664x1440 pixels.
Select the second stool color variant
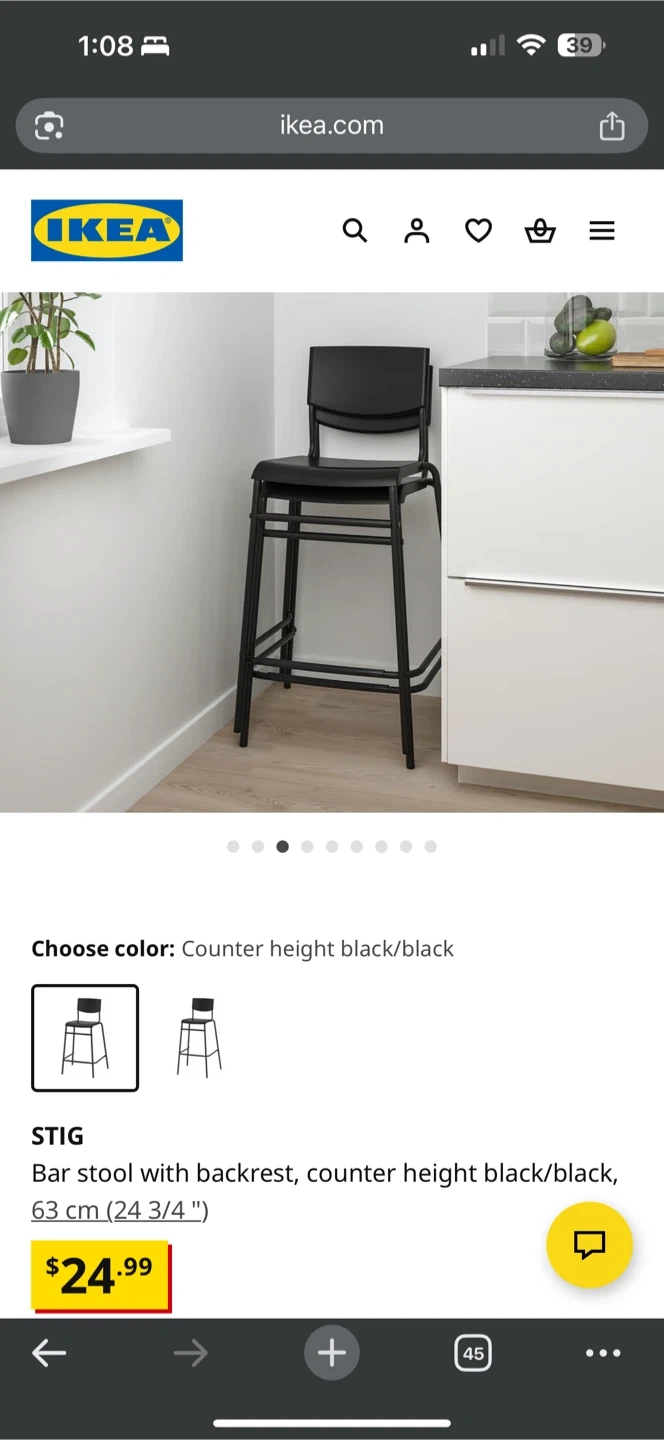199,1037
